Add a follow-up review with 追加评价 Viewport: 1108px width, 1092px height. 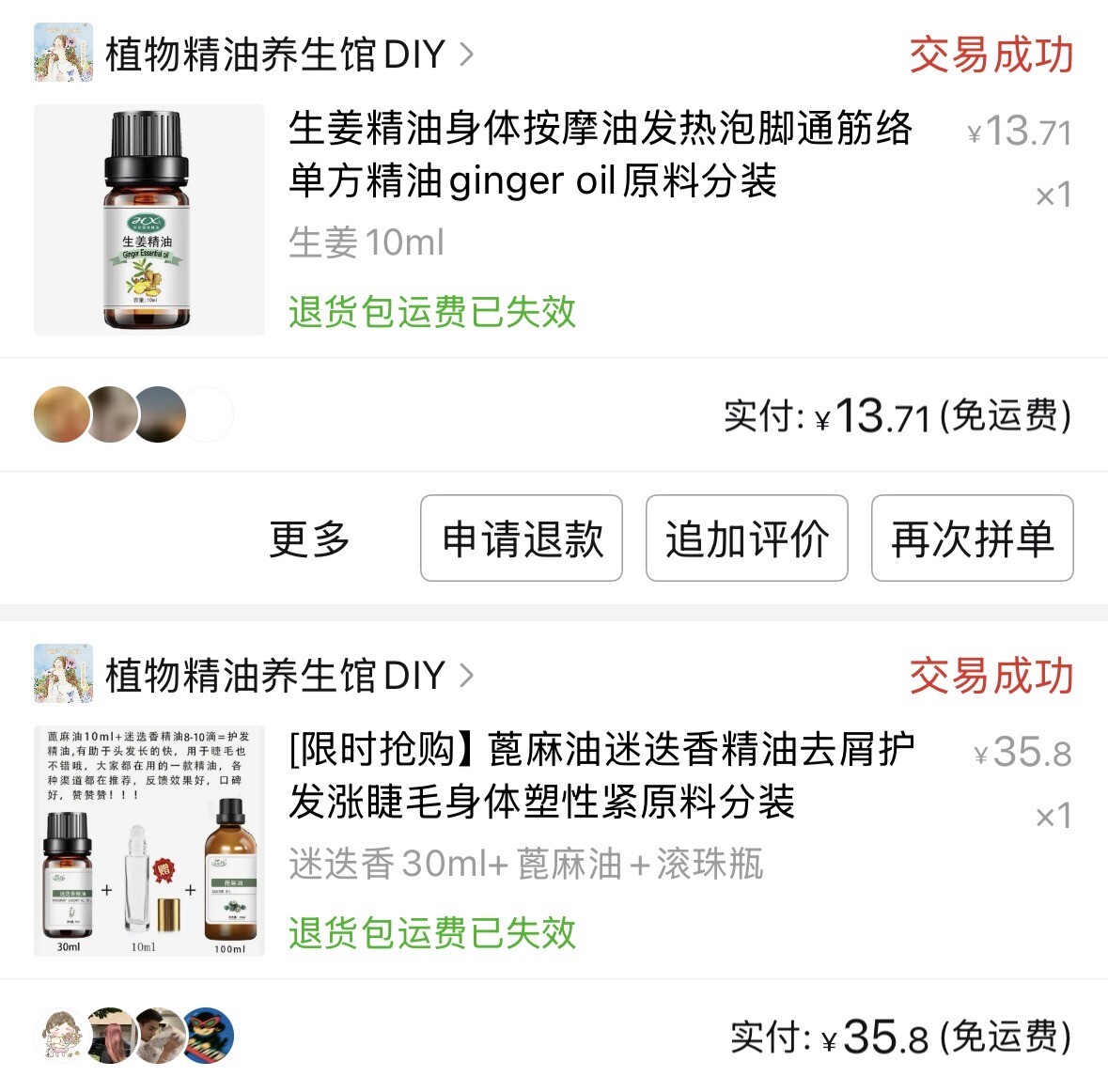coord(747,538)
